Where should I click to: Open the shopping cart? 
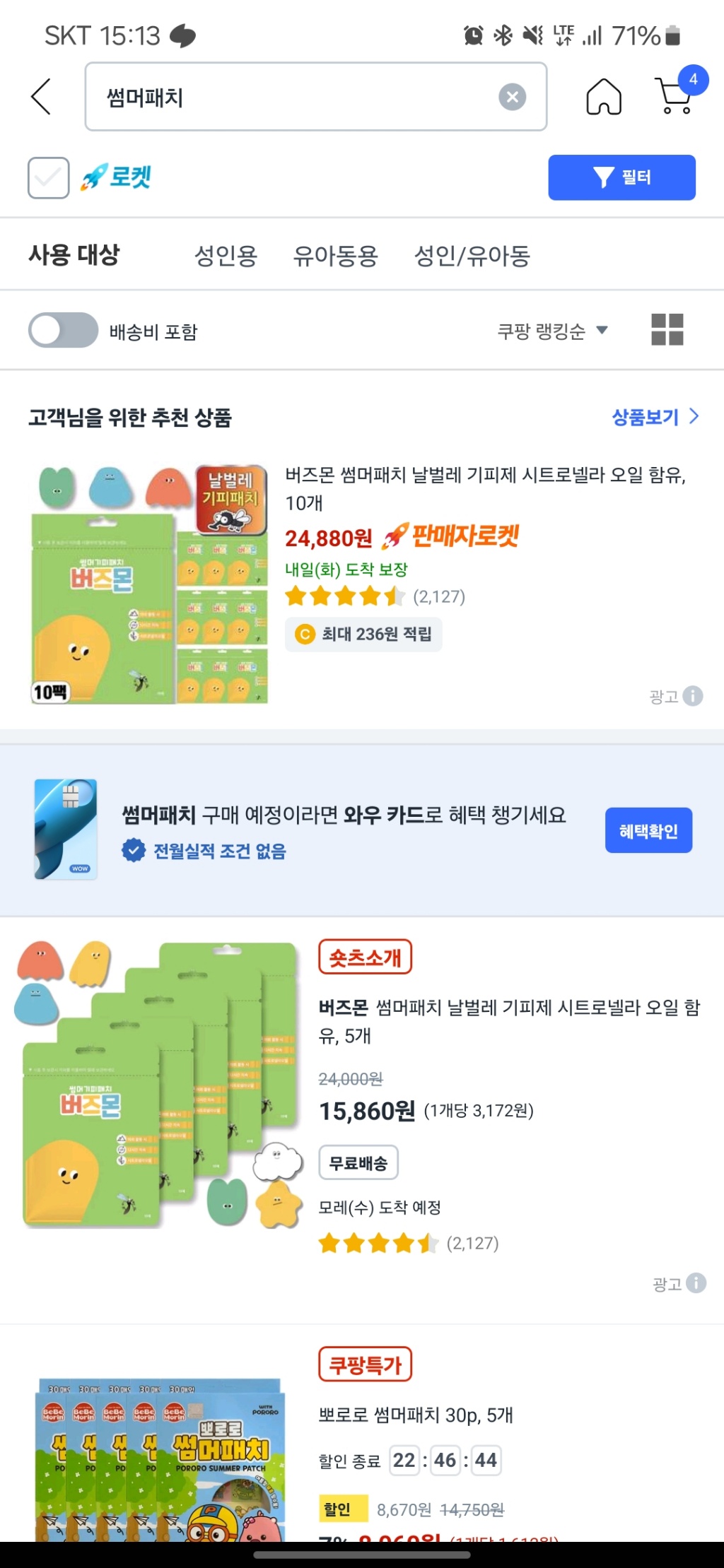(x=675, y=95)
